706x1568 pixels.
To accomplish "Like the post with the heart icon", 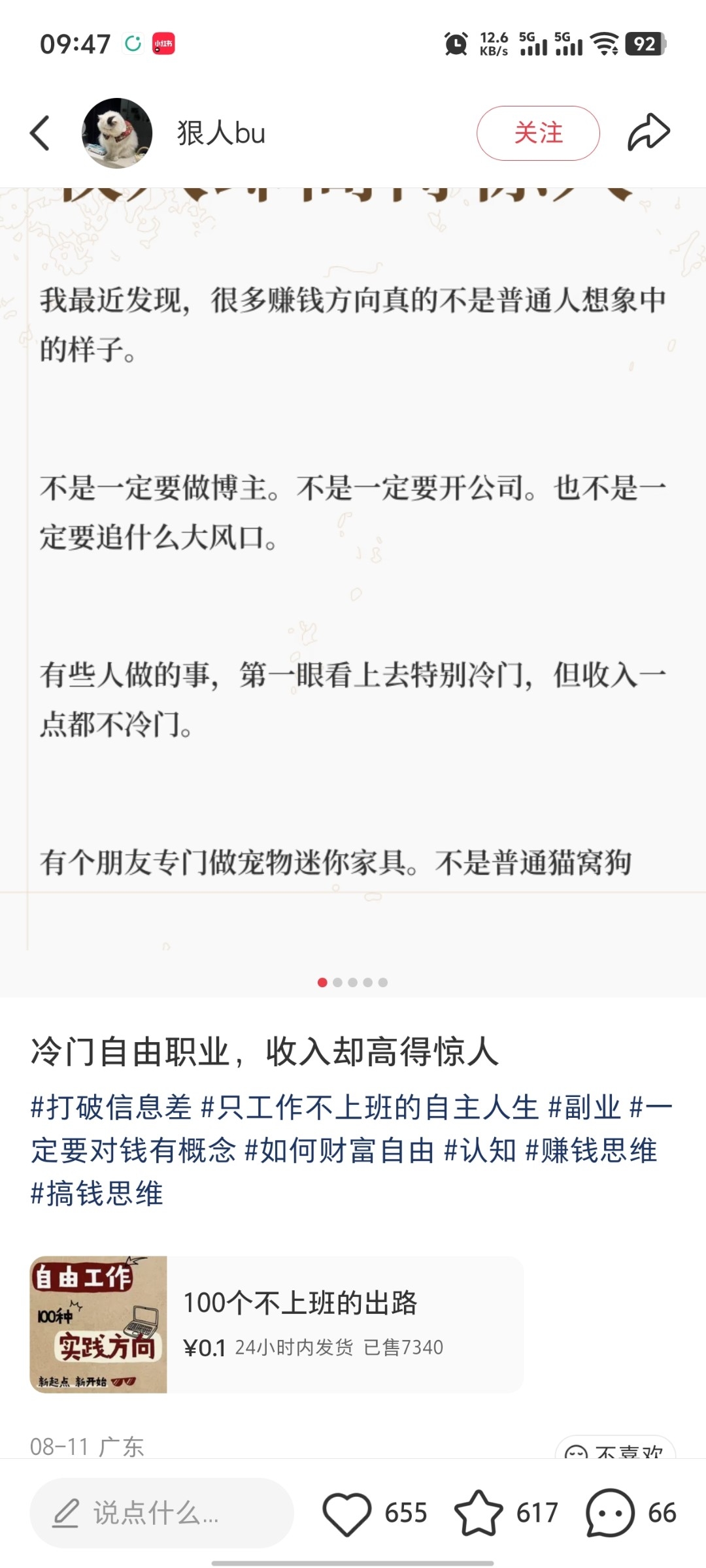I will [x=346, y=1512].
